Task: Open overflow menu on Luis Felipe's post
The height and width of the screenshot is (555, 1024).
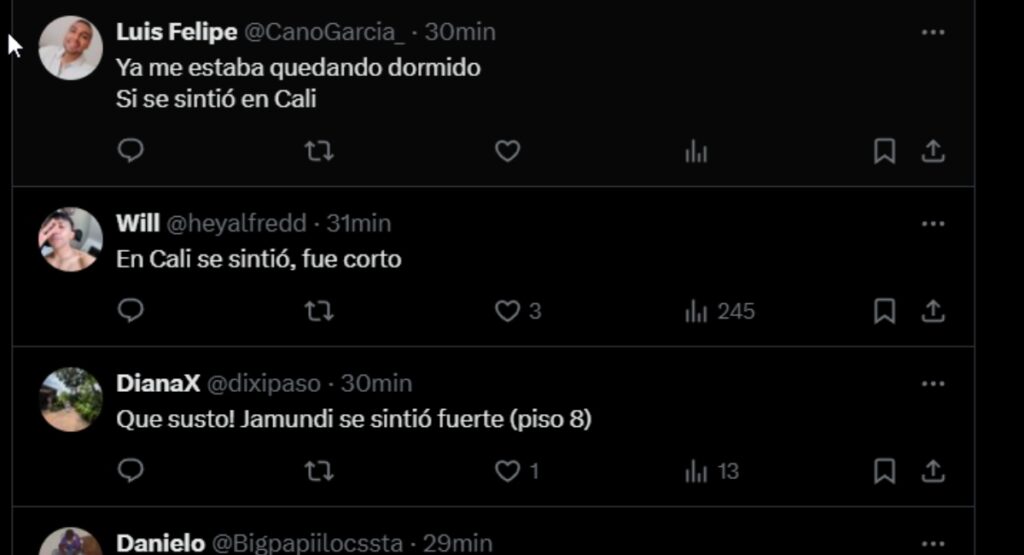Action: (932, 32)
